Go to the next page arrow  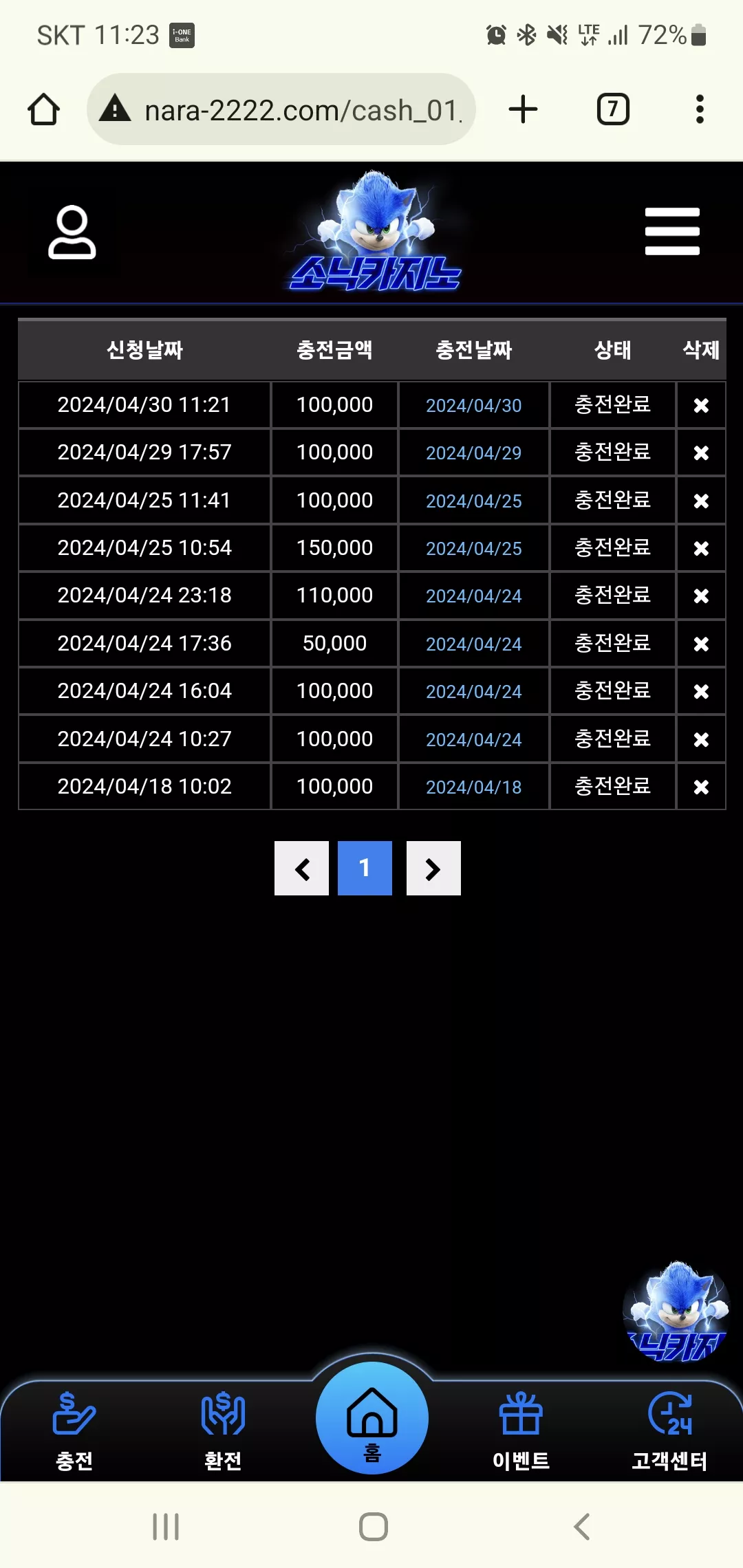(x=433, y=869)
